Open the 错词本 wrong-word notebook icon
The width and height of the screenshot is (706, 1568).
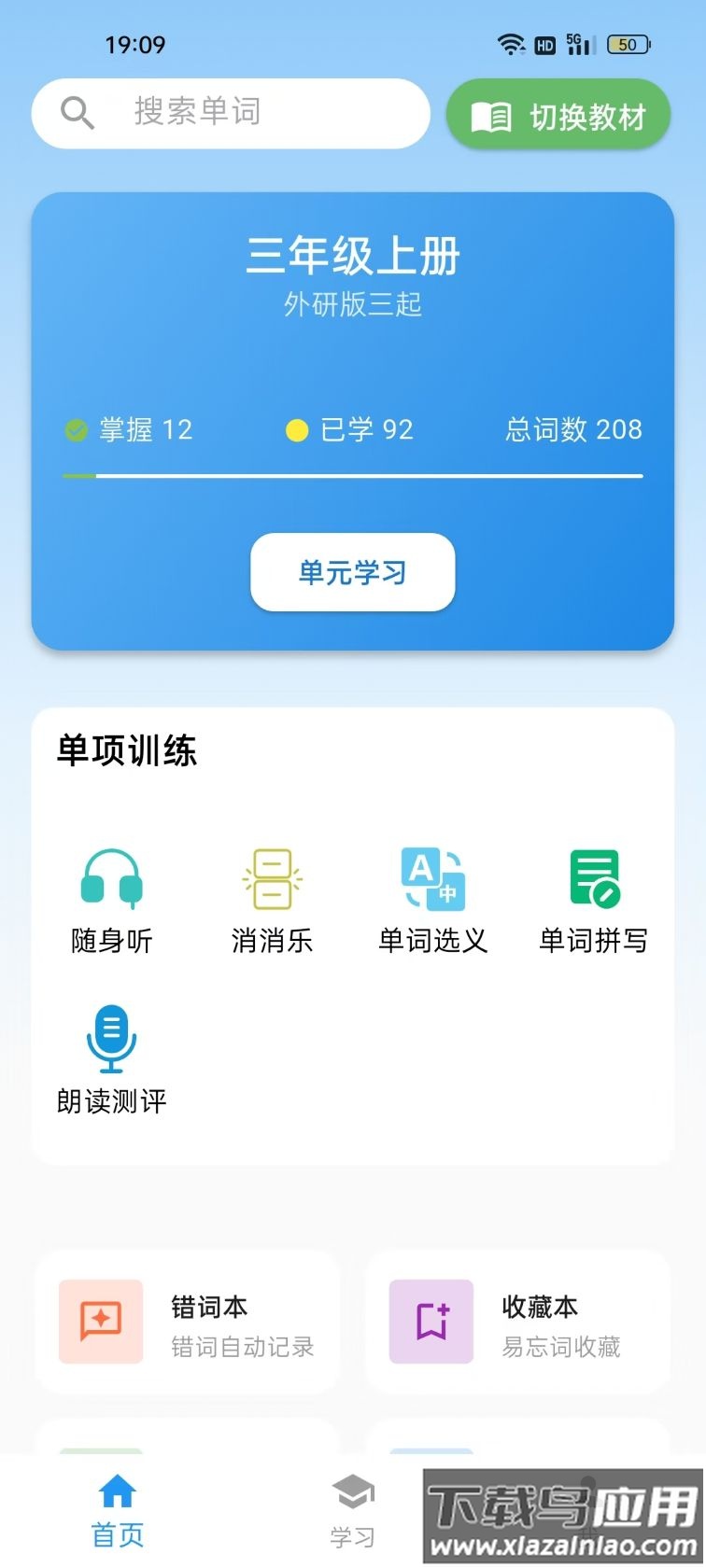[100, 1322]
